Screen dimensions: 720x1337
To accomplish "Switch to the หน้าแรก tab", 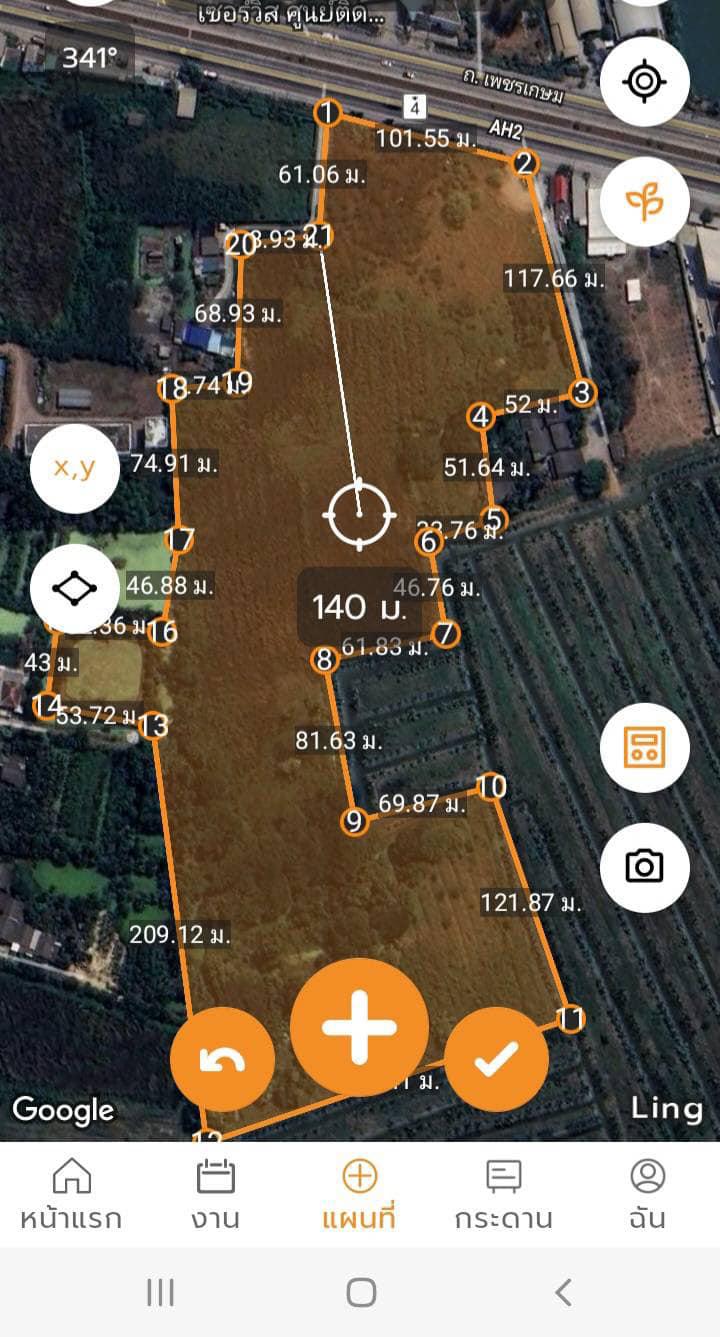I will point(71,1195).
